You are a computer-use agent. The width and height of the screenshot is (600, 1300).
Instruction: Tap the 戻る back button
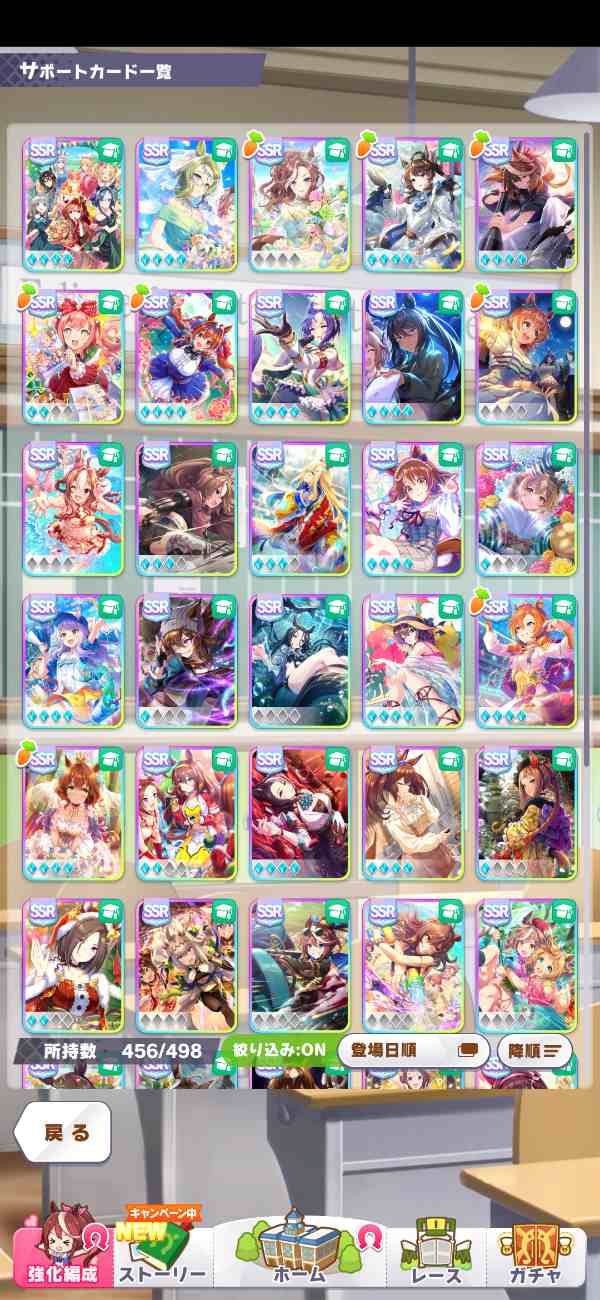(x=62, y=1133)
